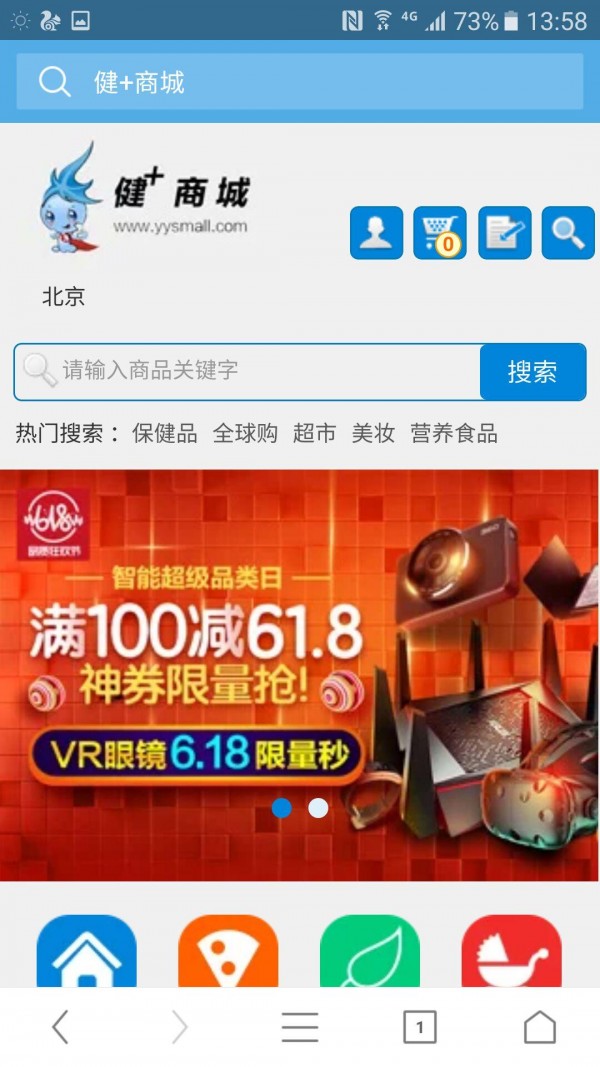Open the user account icon
600x1067 pixels.
(376, 233)
